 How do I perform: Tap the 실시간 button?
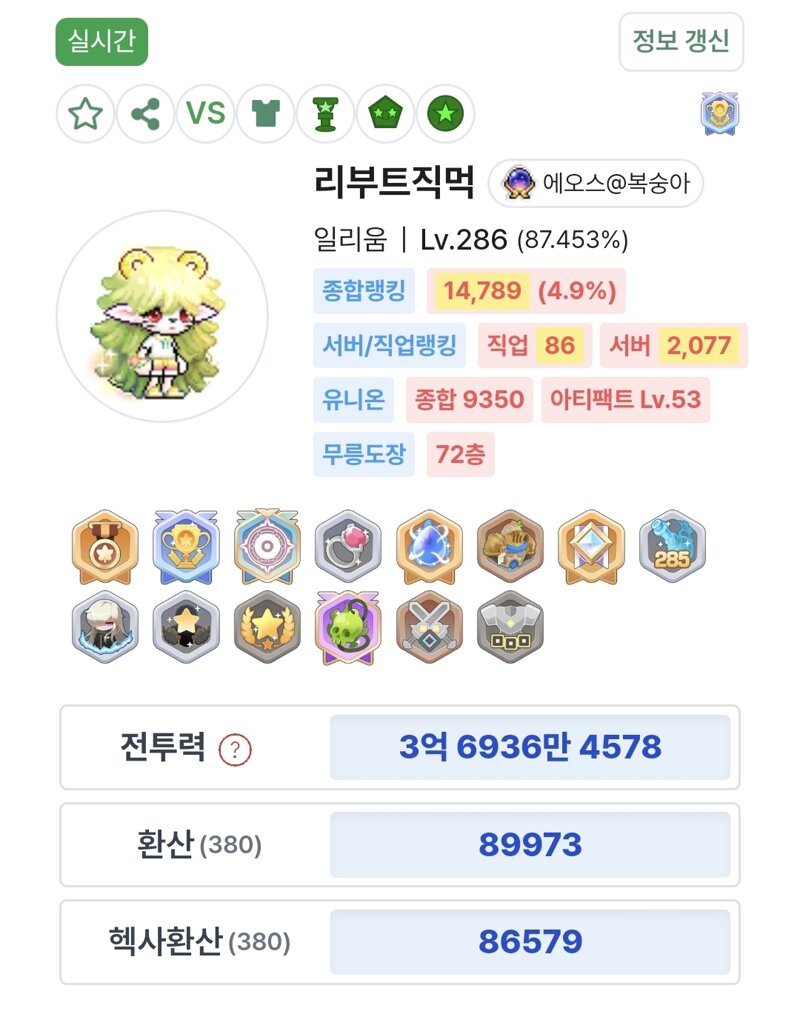[x=101, y=41]
